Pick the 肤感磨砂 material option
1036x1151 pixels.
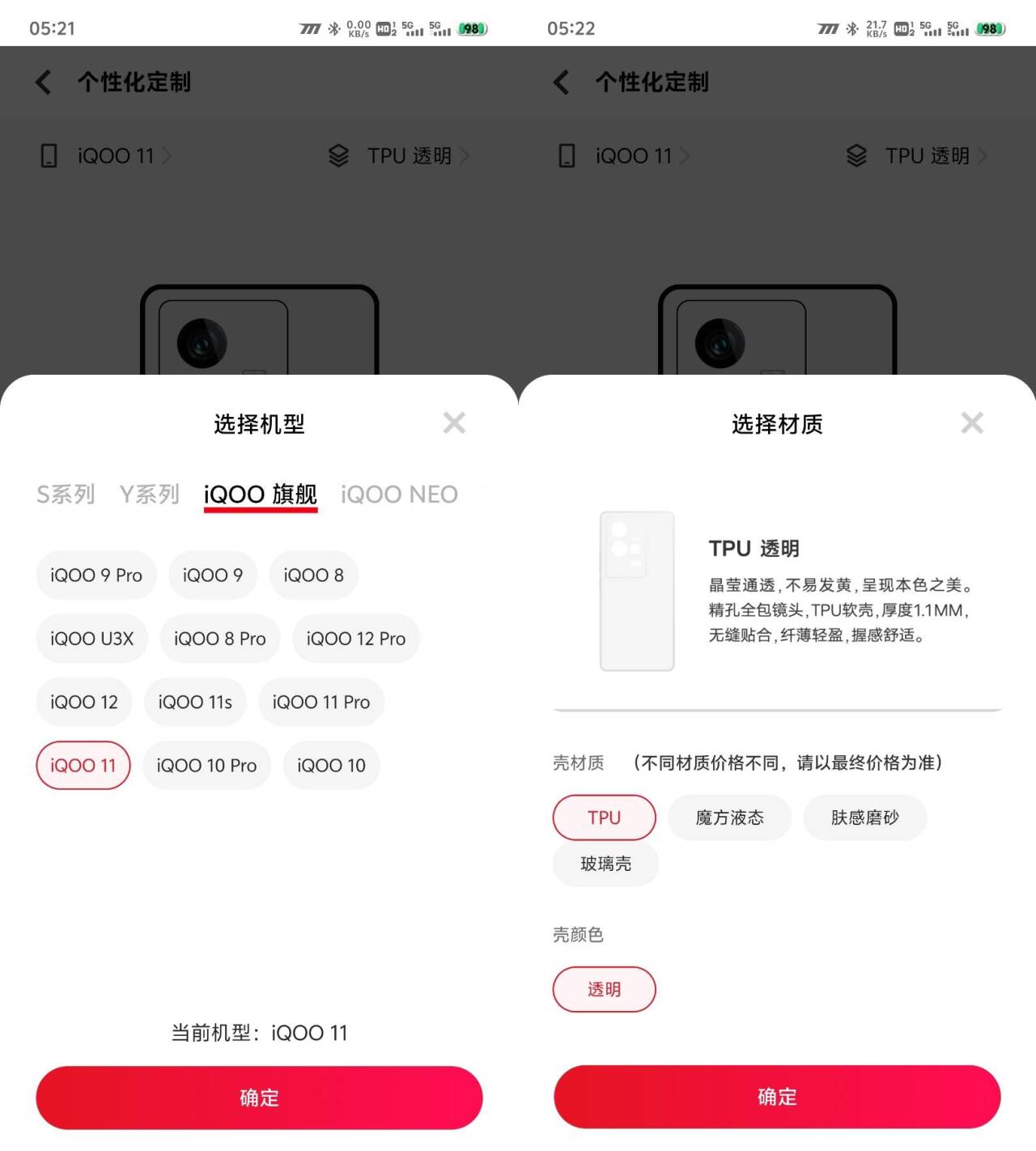pos(864,818)
